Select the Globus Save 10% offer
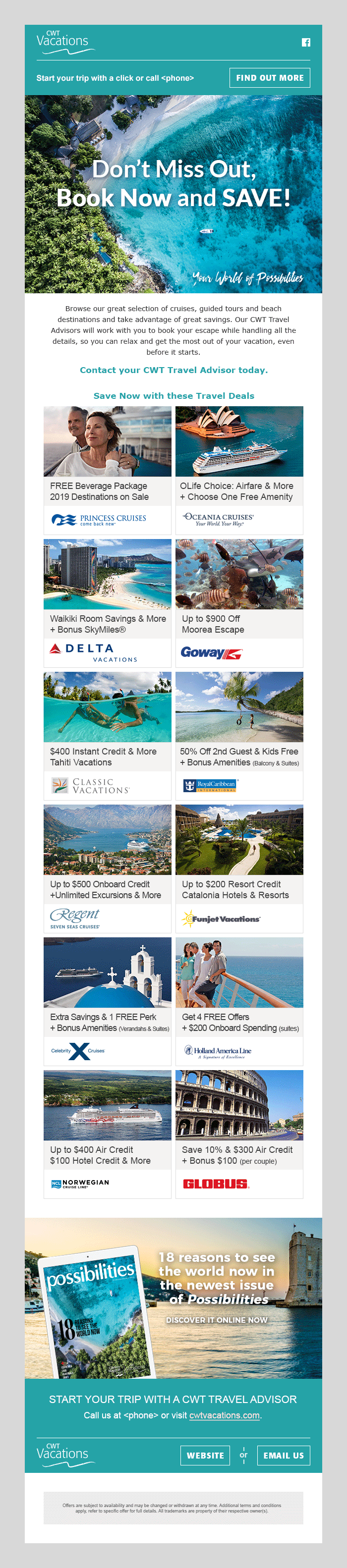Image resolution: width=347 pixels, height=1568 pixels. pyautogui.click(x=239, y=1134)
